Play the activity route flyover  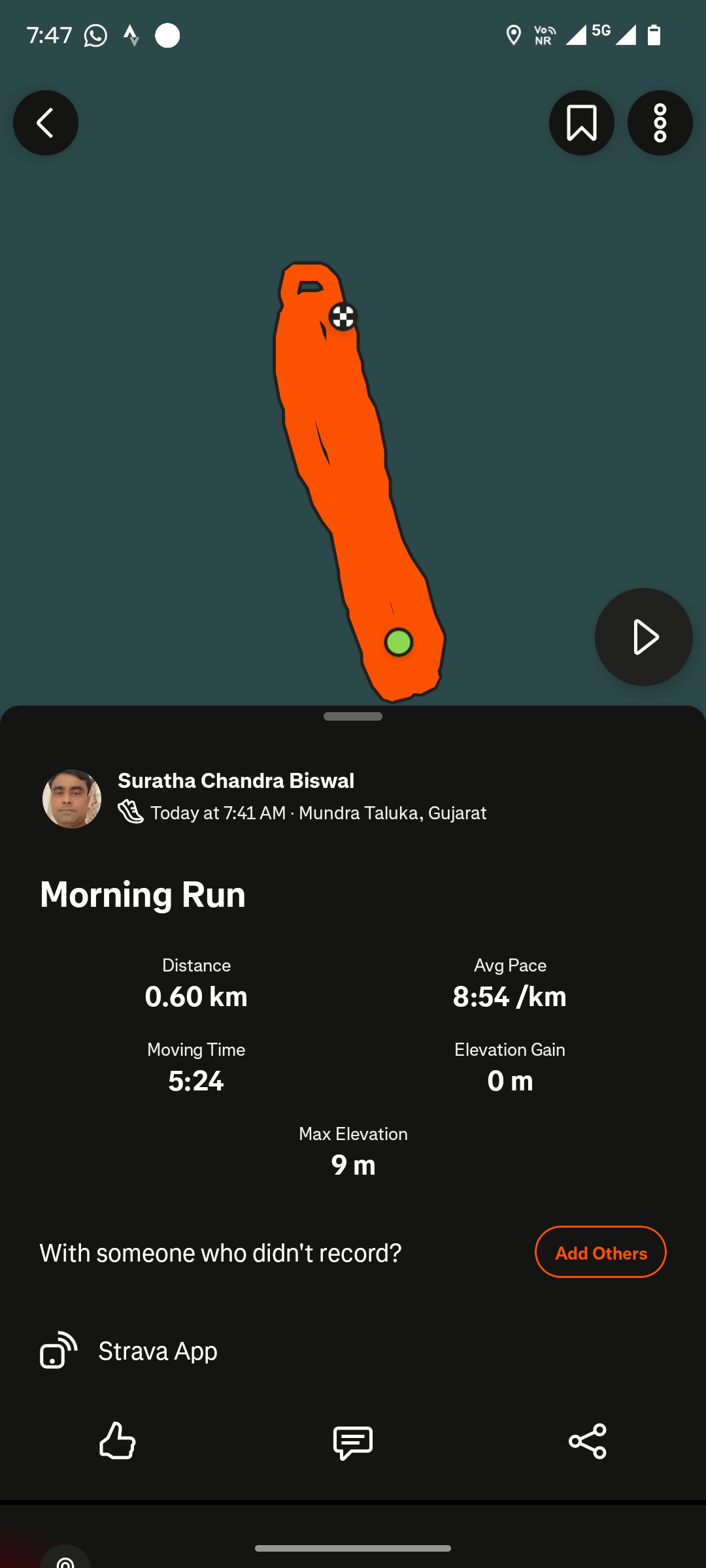[x=643, y=637]
